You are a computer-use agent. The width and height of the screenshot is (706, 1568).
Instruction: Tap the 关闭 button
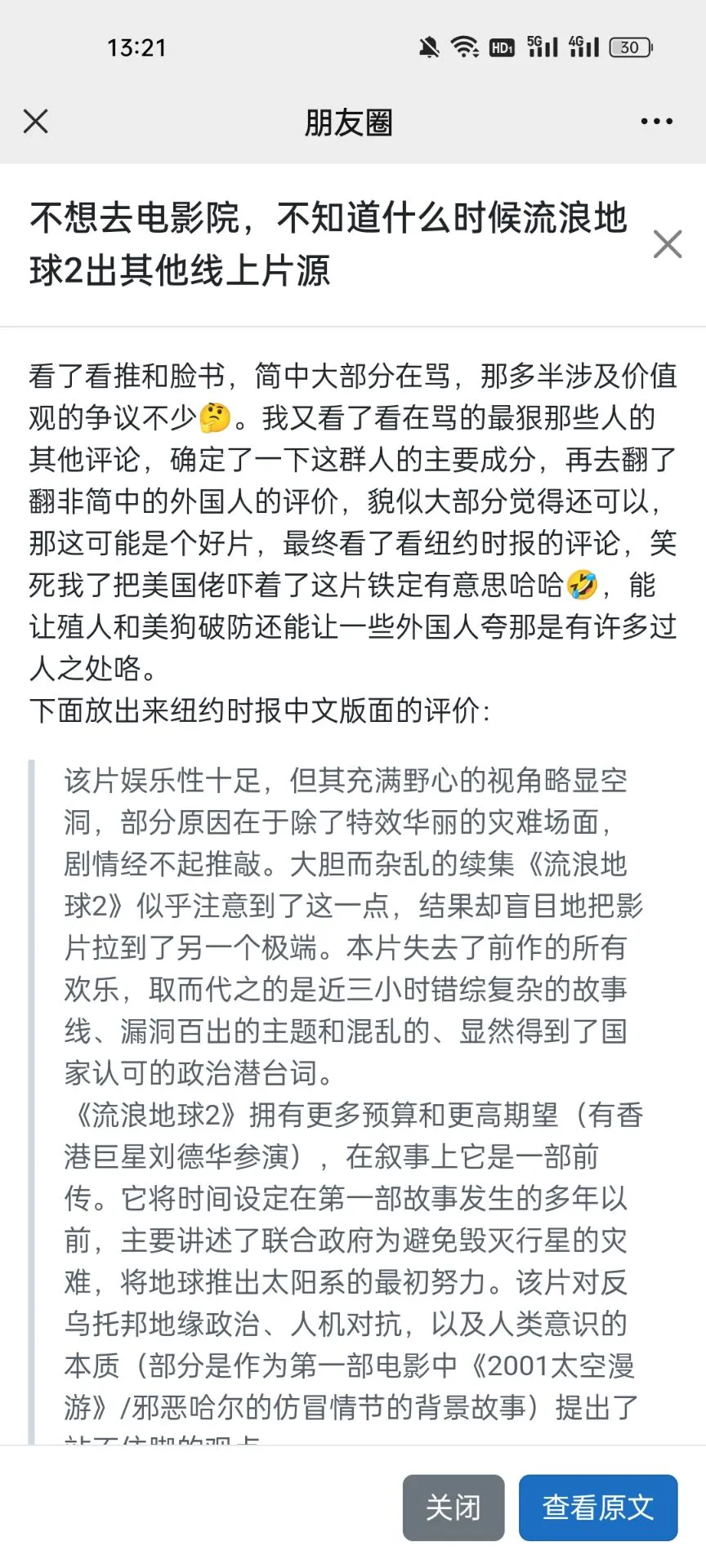pyautogui.click(x=454, y=1507)
